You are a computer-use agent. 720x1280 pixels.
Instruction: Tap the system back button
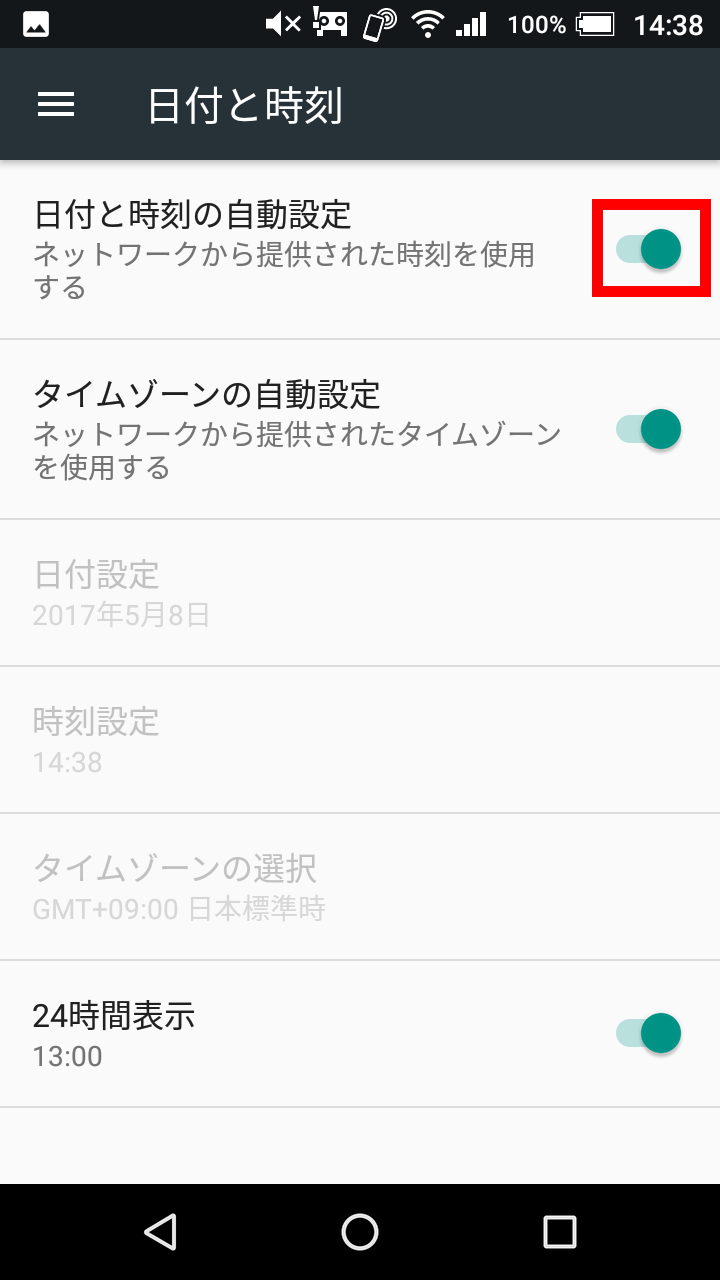[x=160, y=1232]
